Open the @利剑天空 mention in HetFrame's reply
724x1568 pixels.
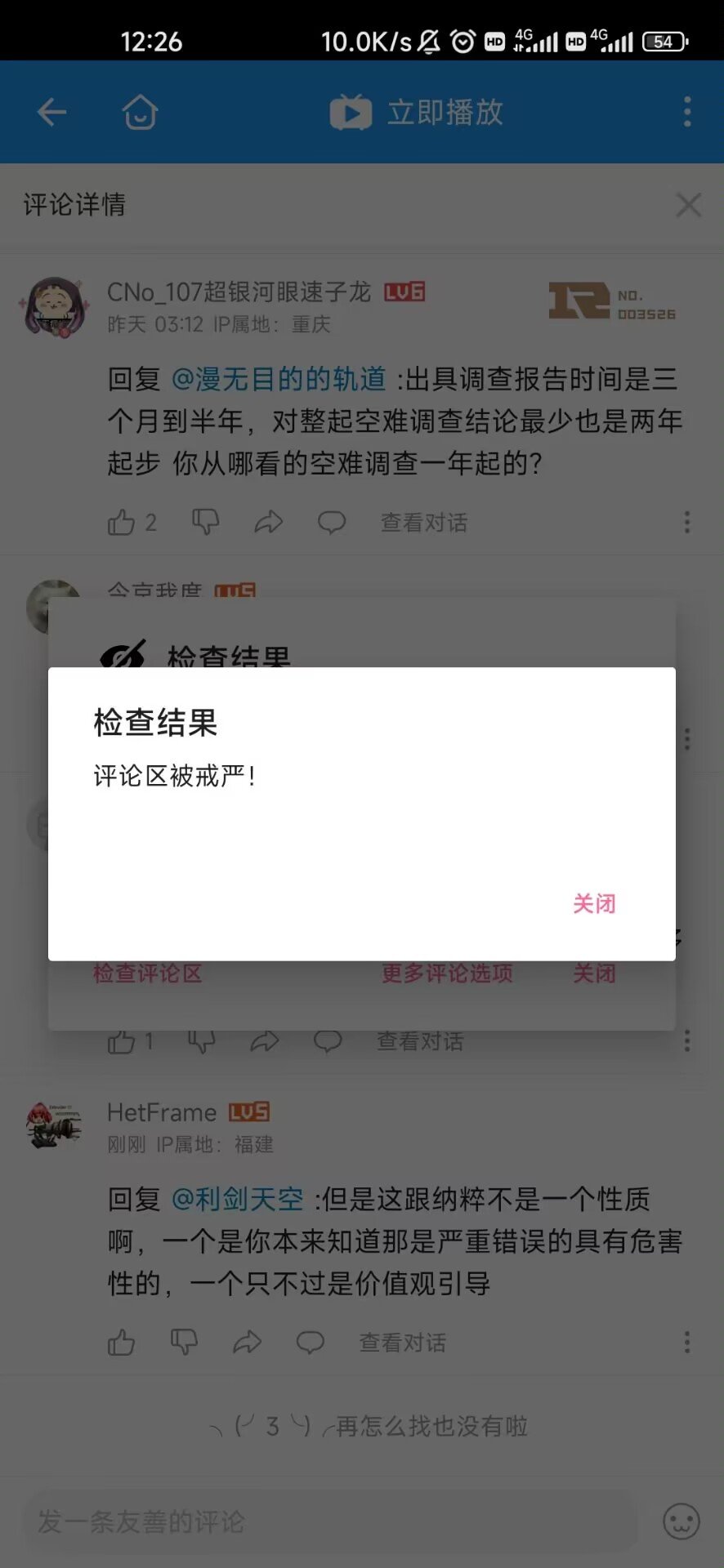[x=238, y=1199]
